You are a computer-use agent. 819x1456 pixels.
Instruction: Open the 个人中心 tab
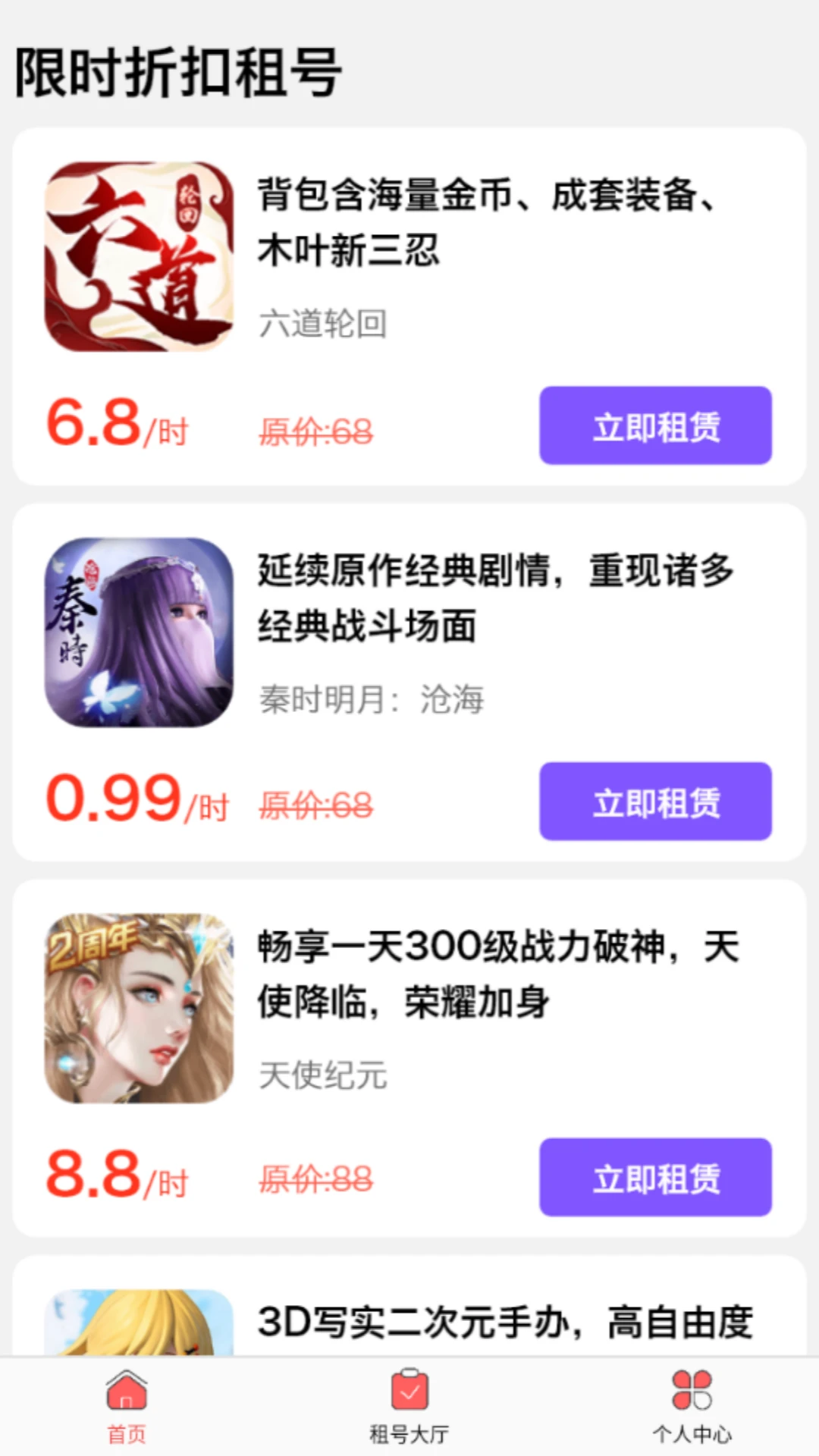point(692,1407)
